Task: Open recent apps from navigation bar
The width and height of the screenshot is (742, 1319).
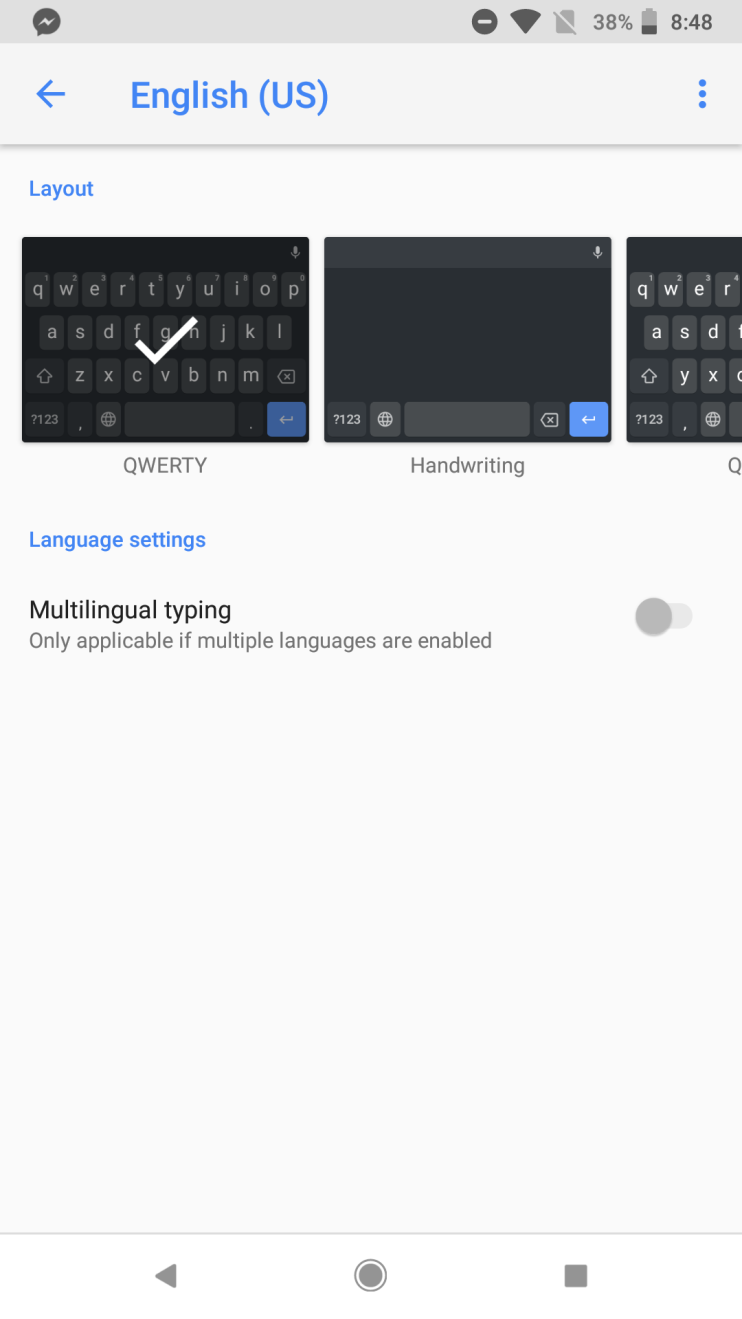Action: point(575,1275)
